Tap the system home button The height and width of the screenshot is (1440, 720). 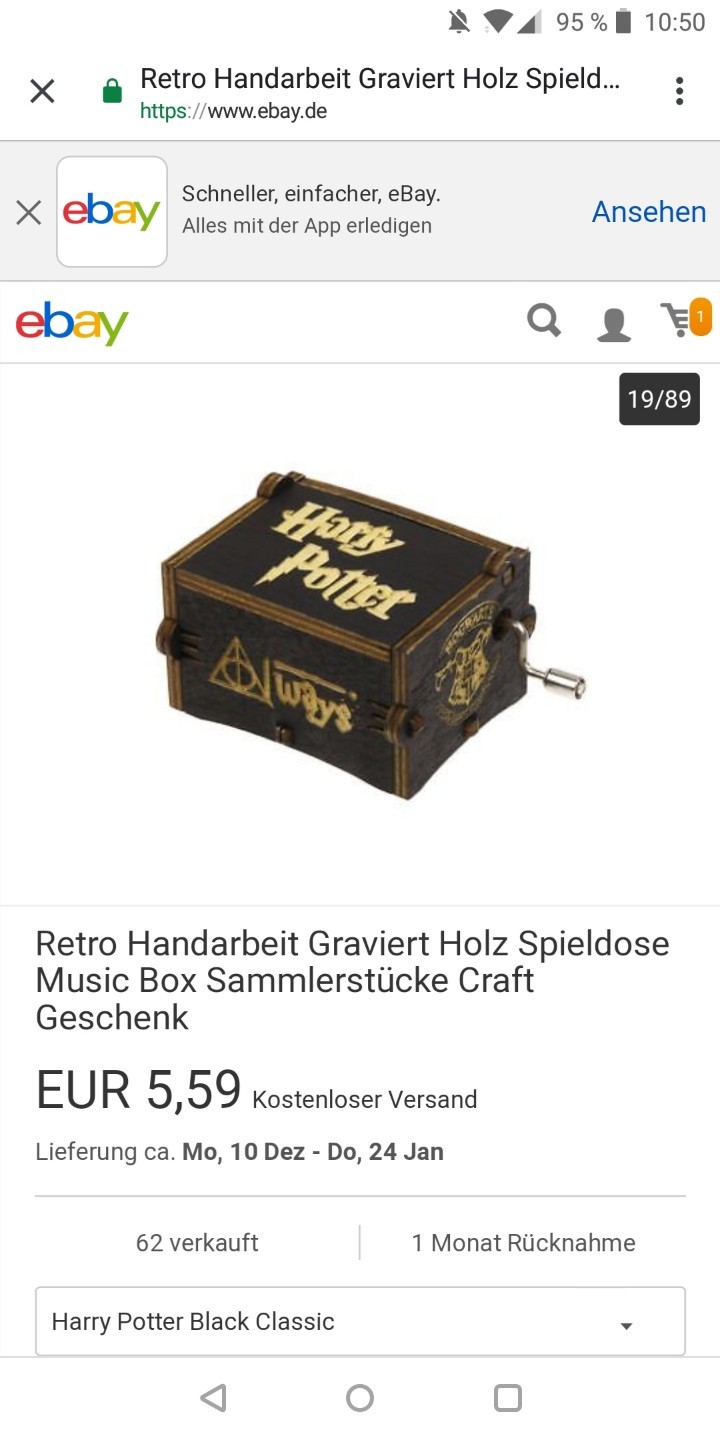click(360, 1397)
